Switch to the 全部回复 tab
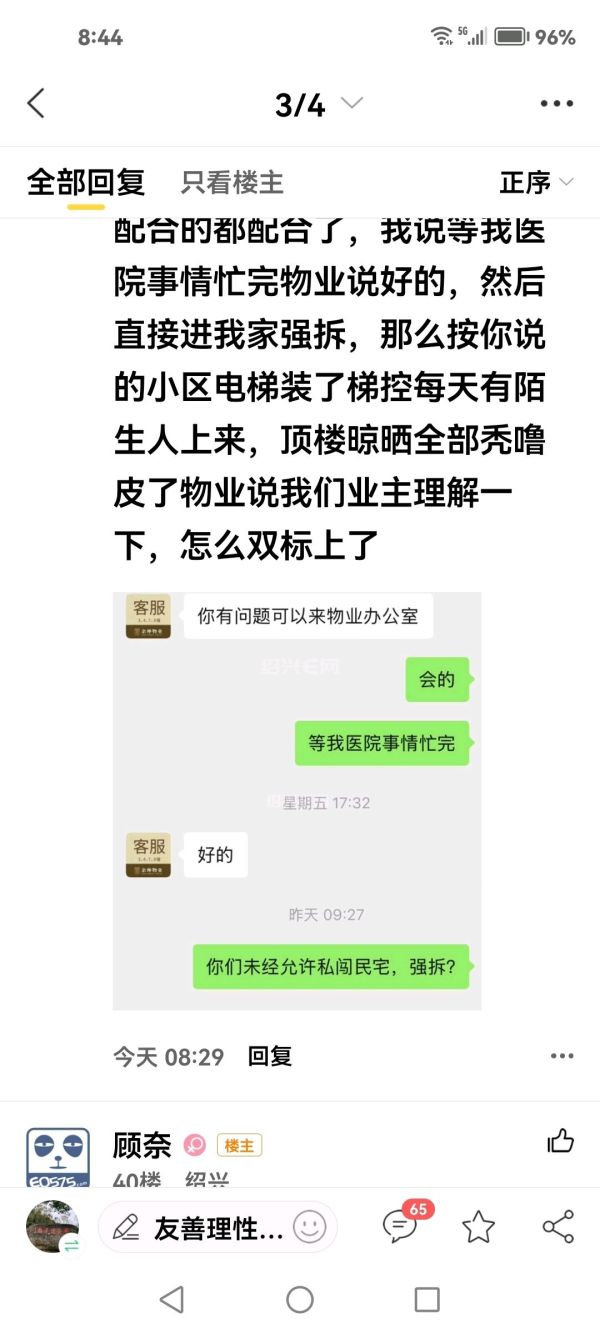Viewport: 600px width, 1333px height. click(86, 182)
